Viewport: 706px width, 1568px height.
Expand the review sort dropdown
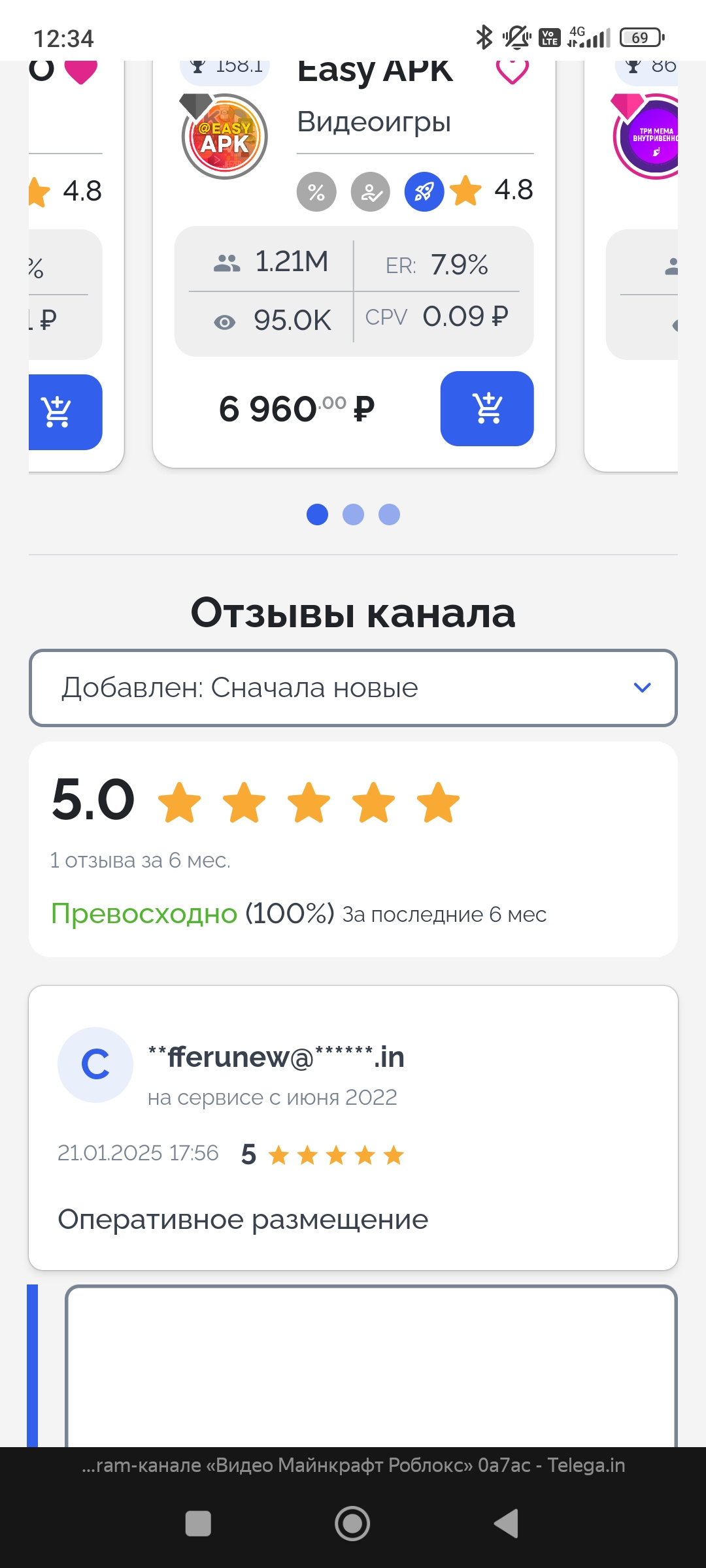coord(353,688)
